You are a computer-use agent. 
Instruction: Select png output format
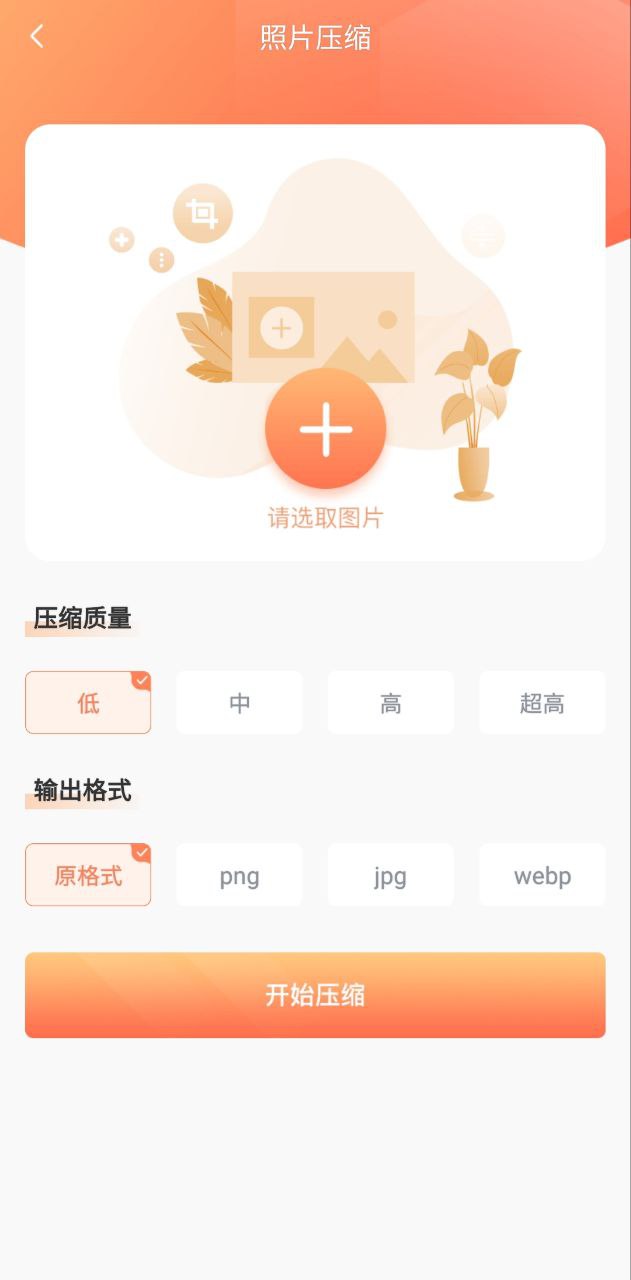coord(240,875)
